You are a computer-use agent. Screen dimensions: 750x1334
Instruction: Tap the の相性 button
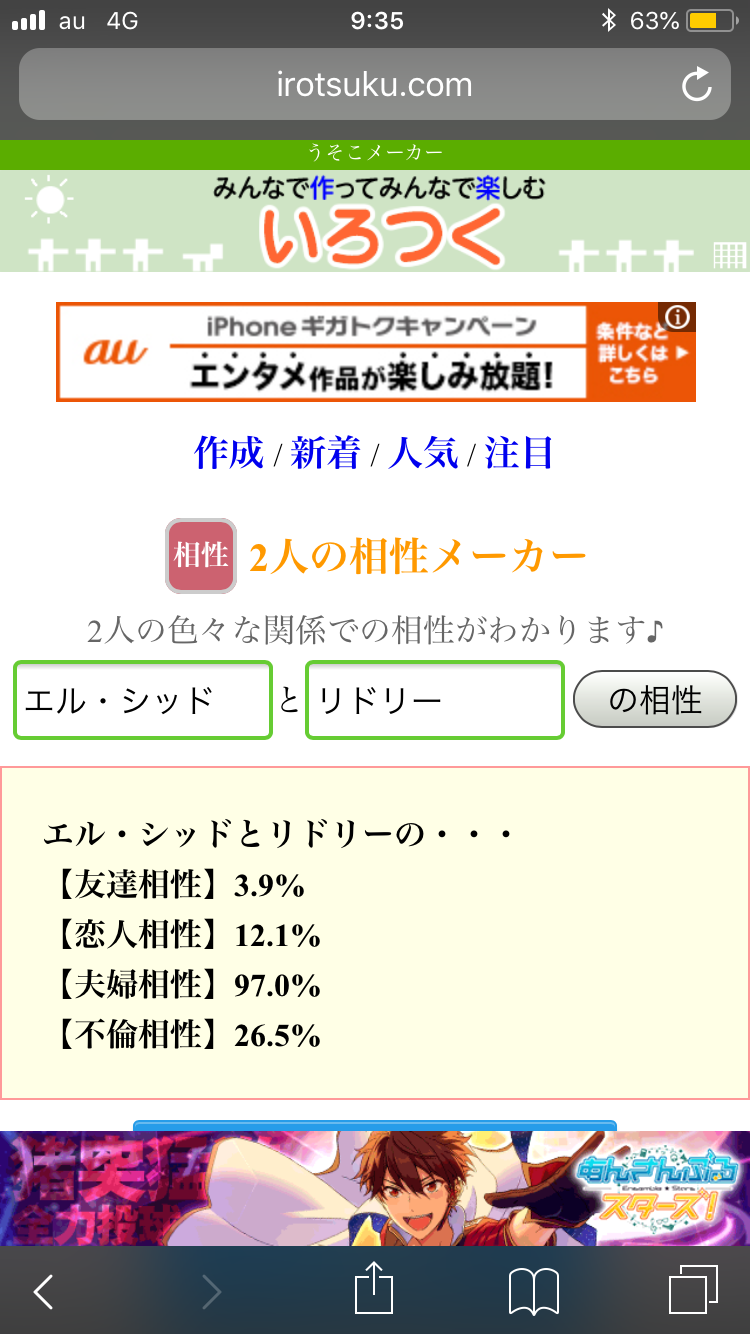tap(654, 700)
